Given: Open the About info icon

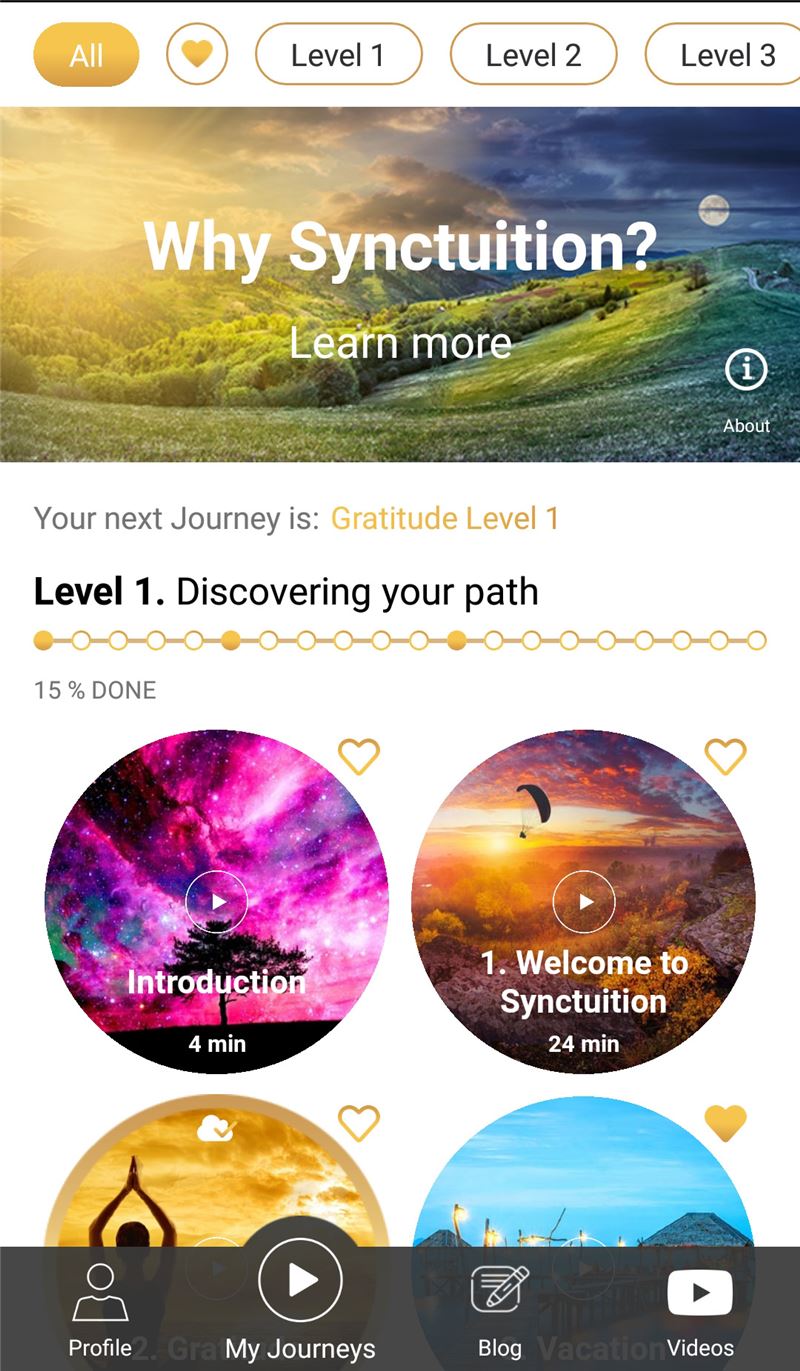Looking at the screenshot, I should pos(746,371).
